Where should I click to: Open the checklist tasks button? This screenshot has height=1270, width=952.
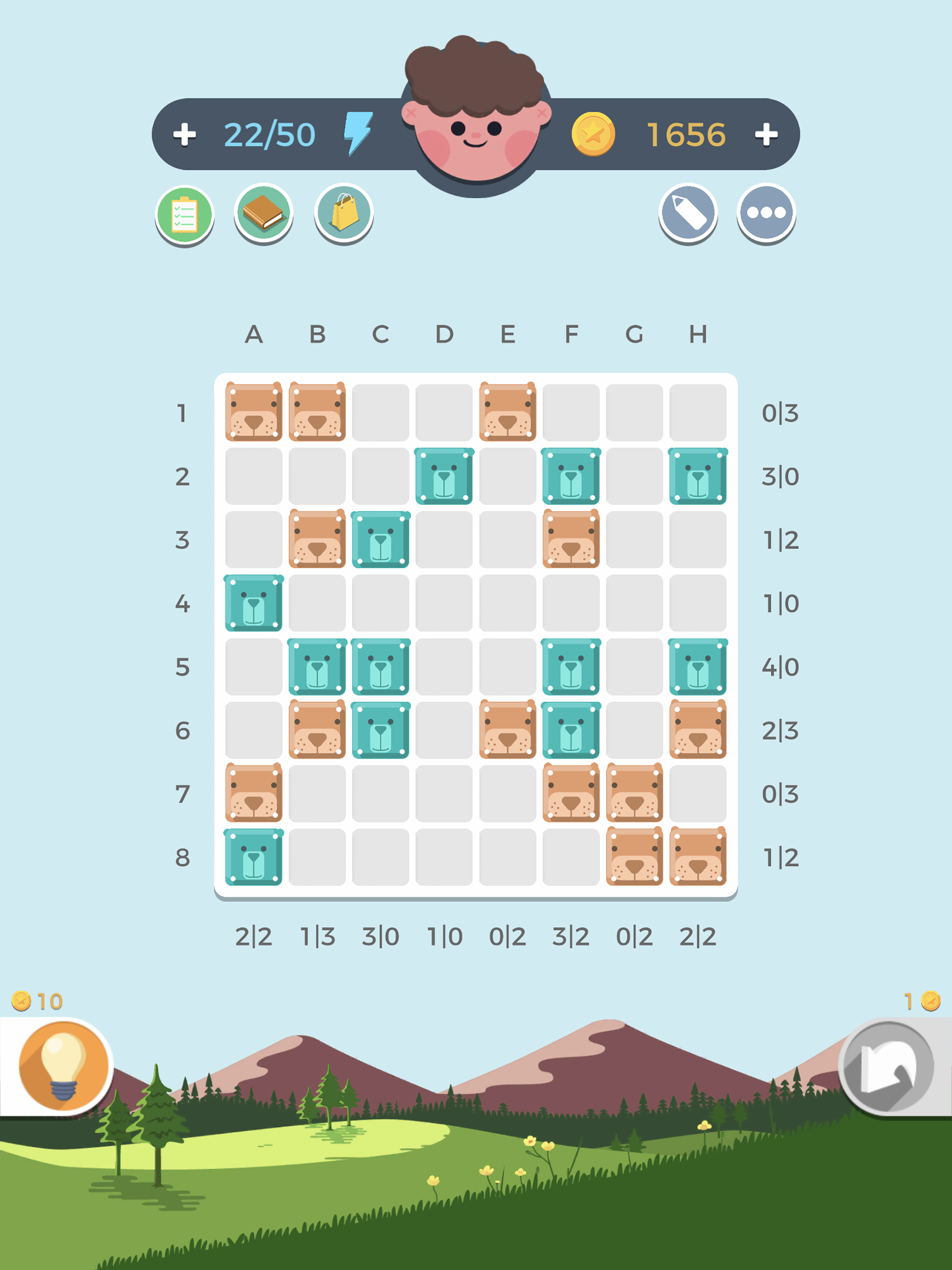(x=185, y=215)
